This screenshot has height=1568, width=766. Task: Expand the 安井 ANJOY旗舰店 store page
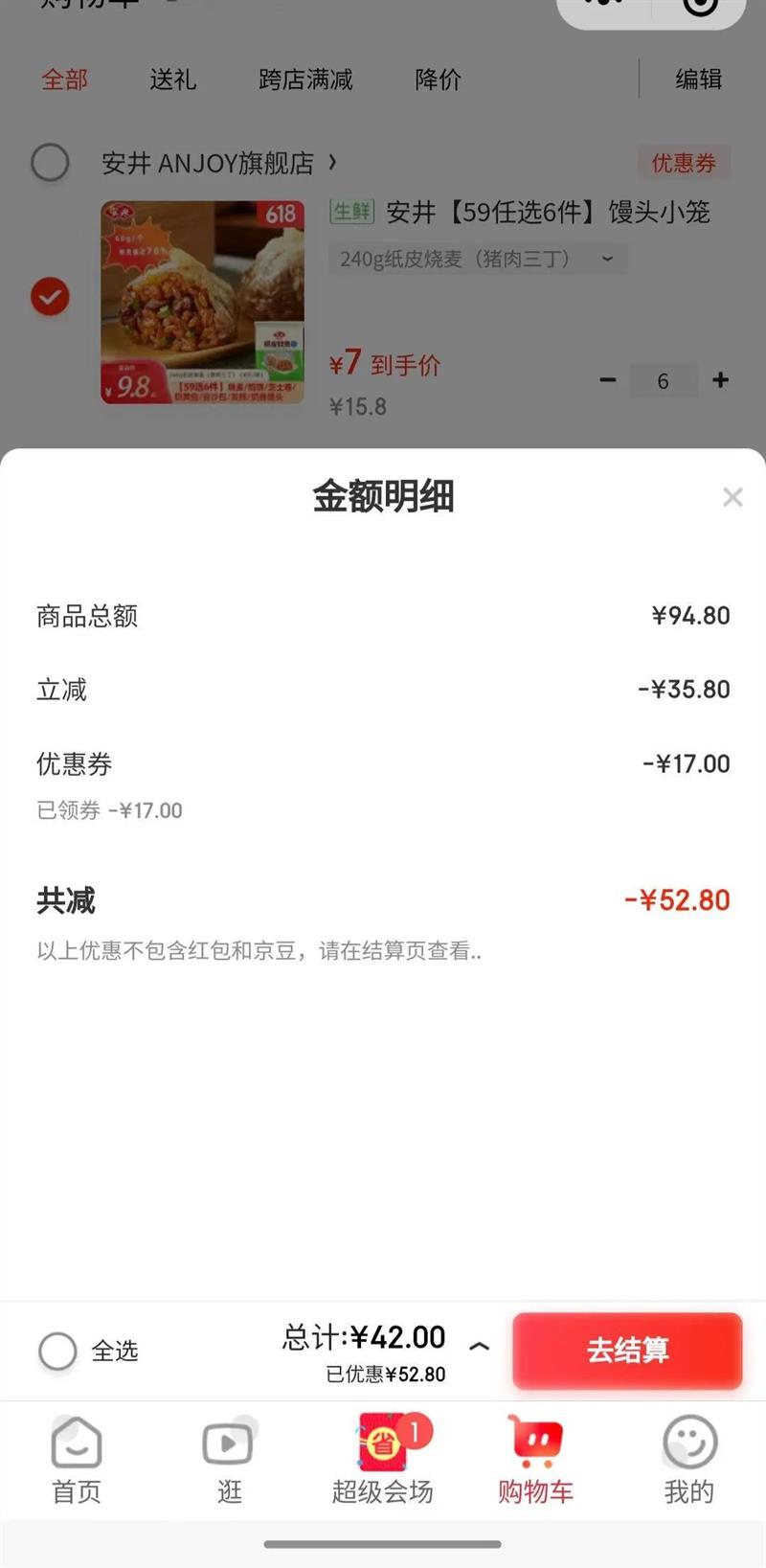tap(331, 163)
